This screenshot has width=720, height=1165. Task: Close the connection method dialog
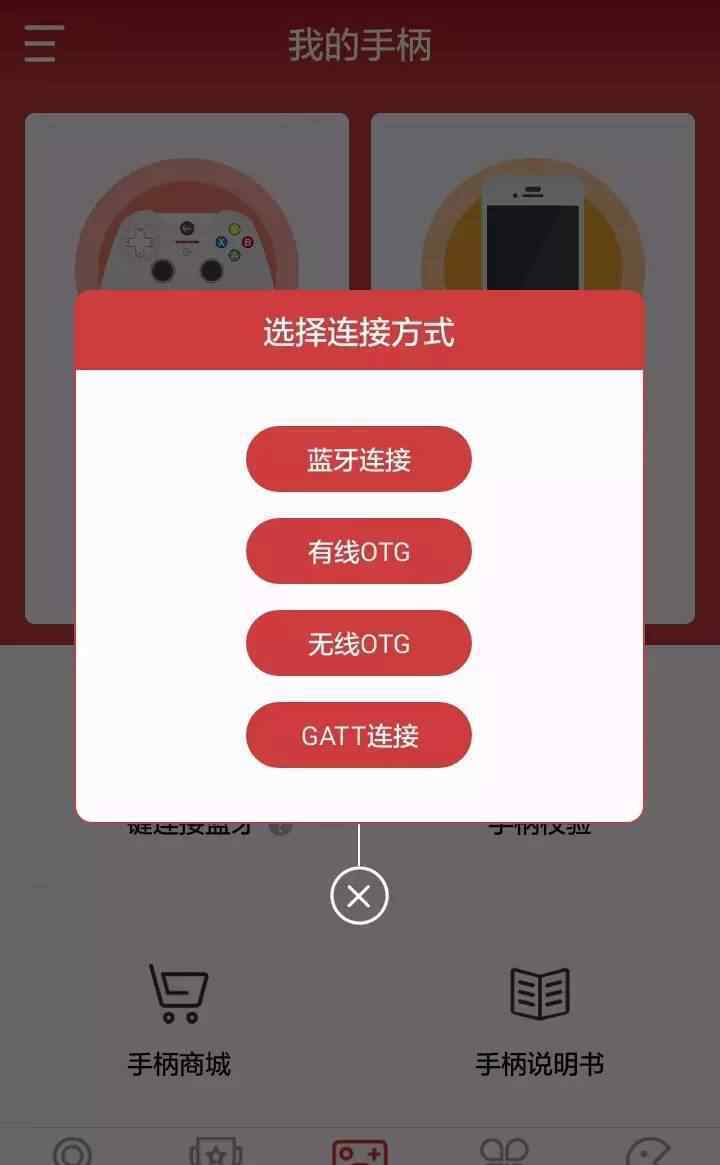pyautogui.click(x=359, y=896)
